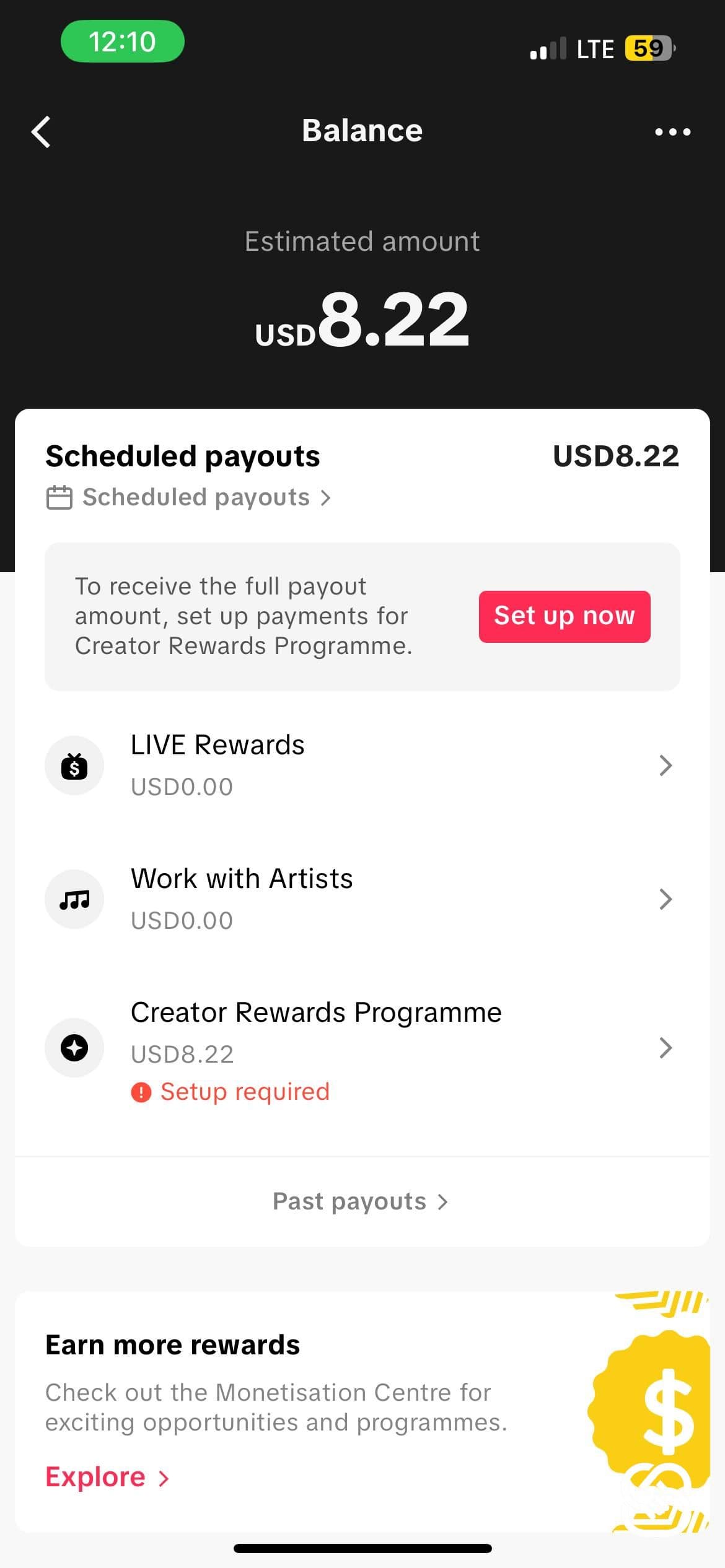
Task: Open the three-dot options menu
Action: coord(672,131)
